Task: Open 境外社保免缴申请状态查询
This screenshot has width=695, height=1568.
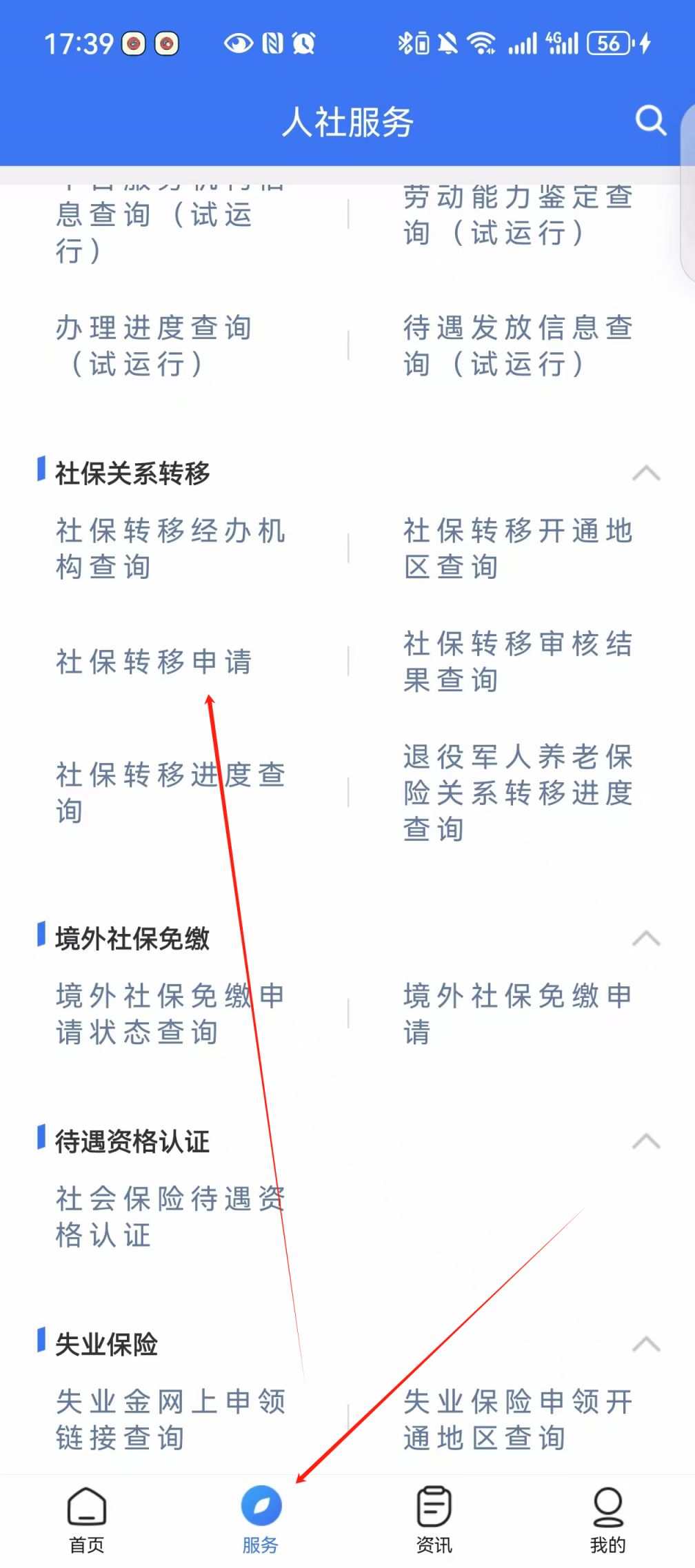Action: [x=170, y=1014]
